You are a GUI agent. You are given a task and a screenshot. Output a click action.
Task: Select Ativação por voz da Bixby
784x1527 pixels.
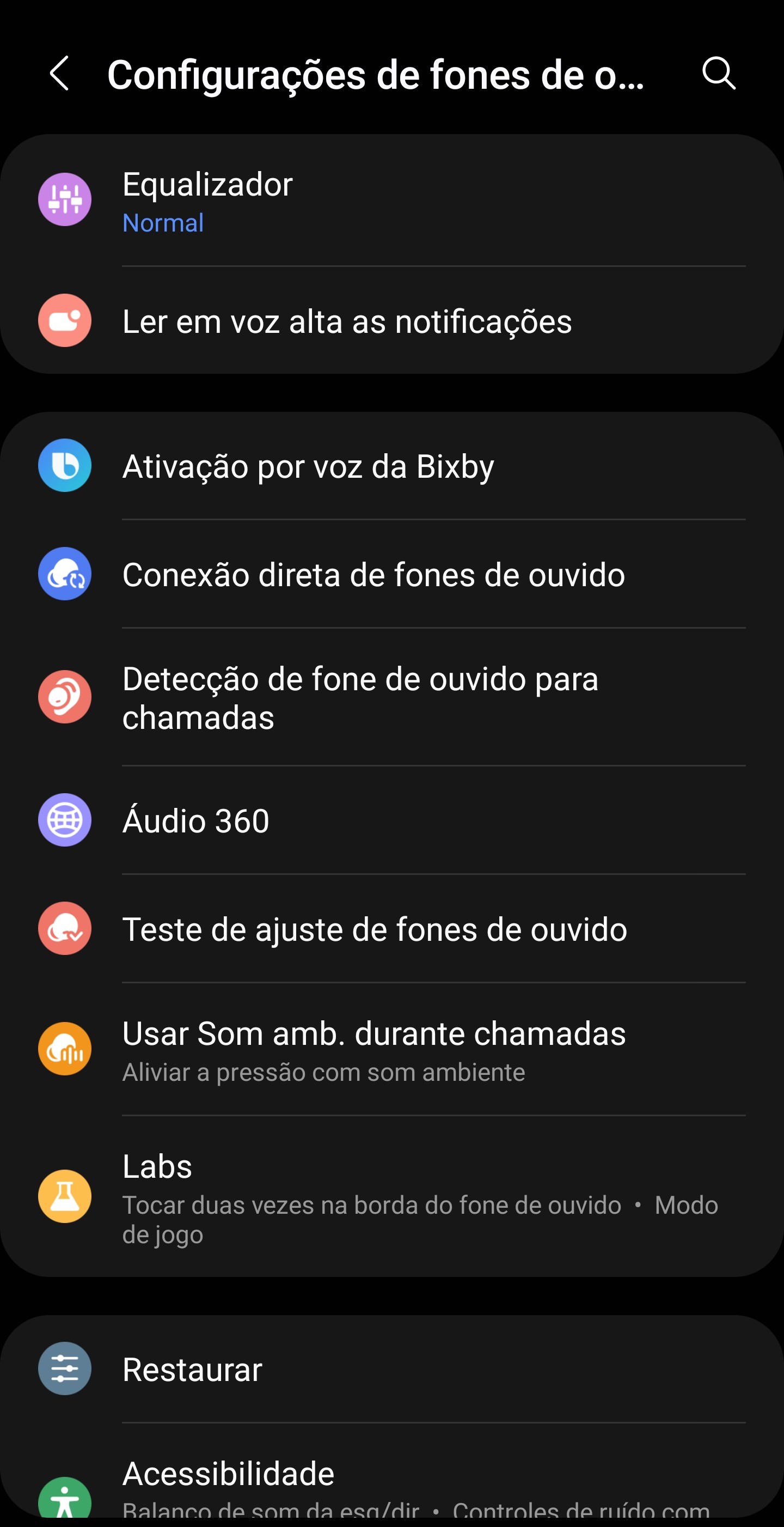tap(391, 466)
